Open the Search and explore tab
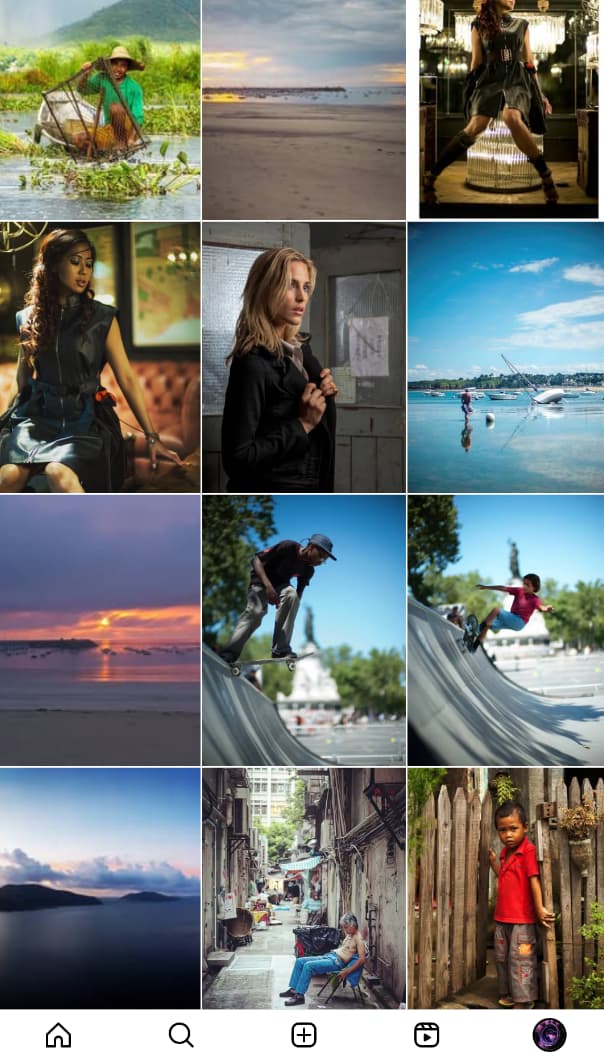The height and width of the screenshot is (1057, 604). pos(181,1034)
